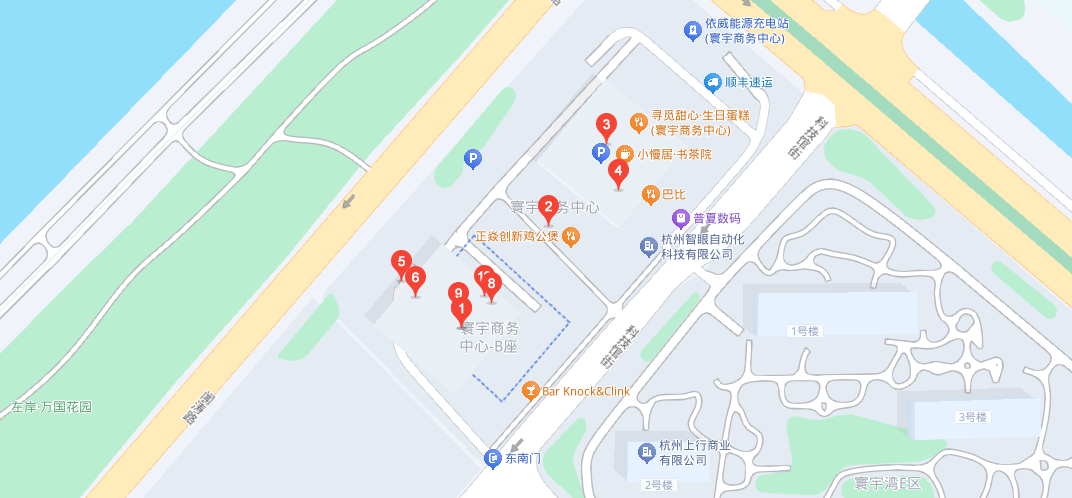Tap the red pin numbered 2
Viewport: 1072px width, 498px height.
[548, 207]
